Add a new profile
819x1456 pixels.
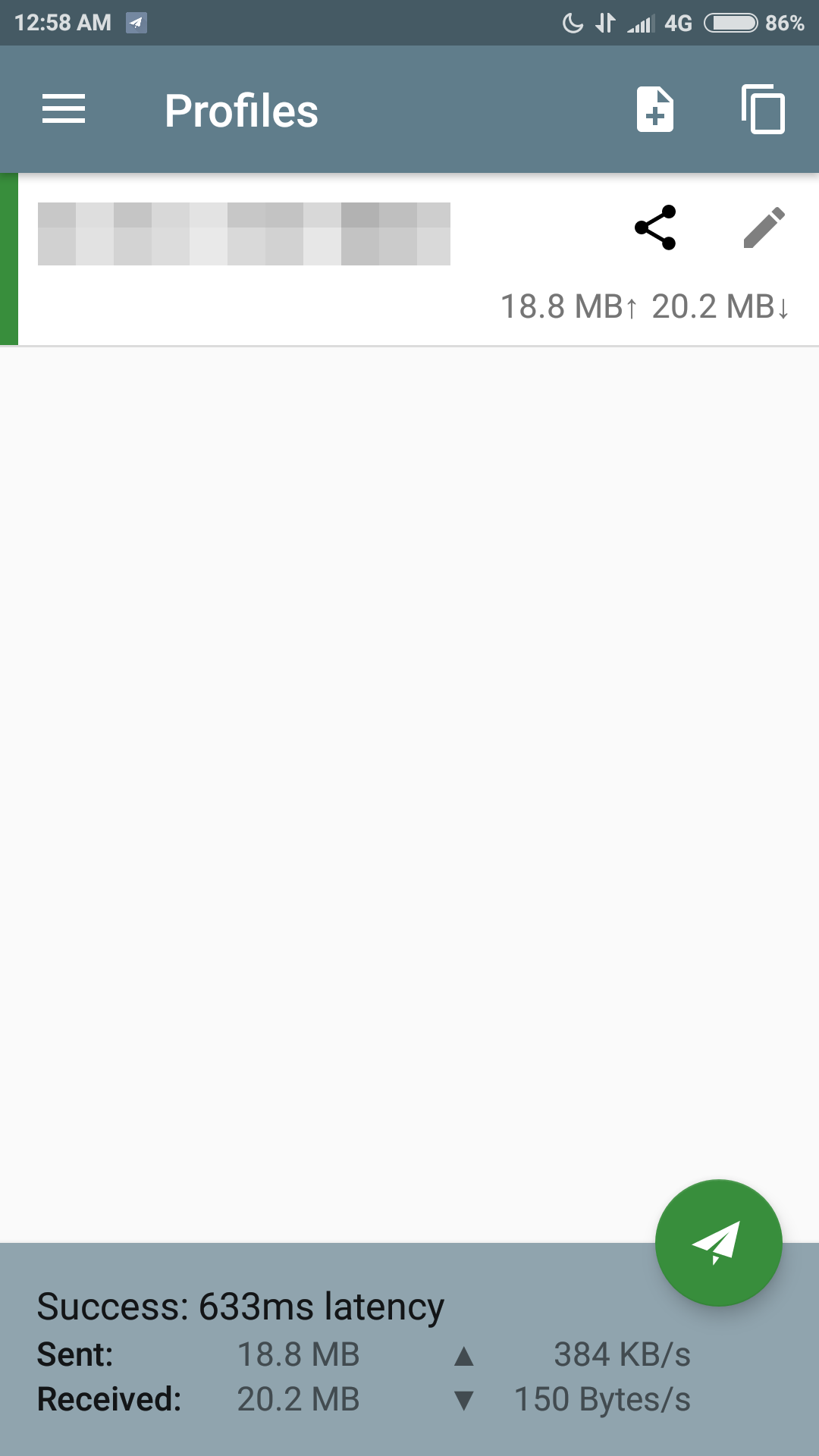click(655, 109)
